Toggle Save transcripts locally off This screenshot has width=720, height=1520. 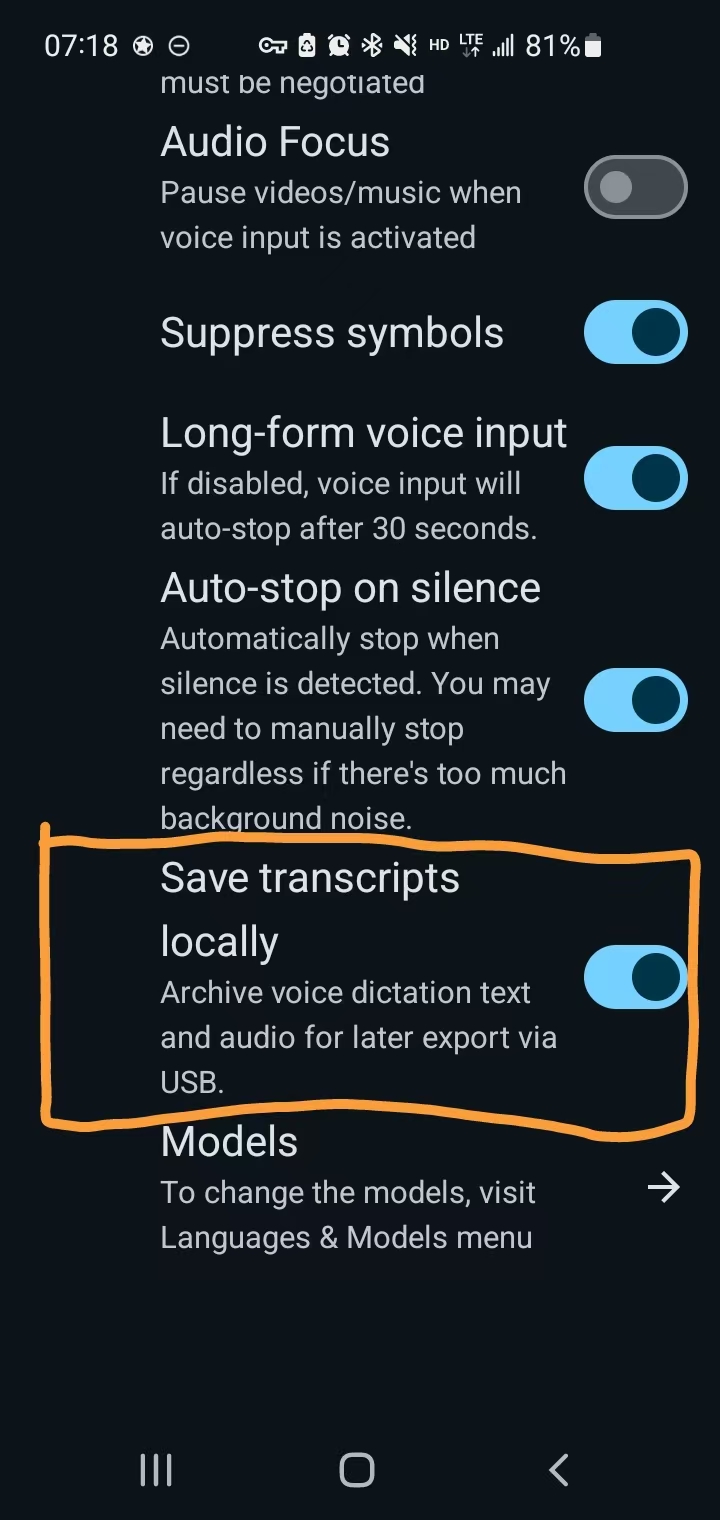pyautogui.click(x=635, y=977)
